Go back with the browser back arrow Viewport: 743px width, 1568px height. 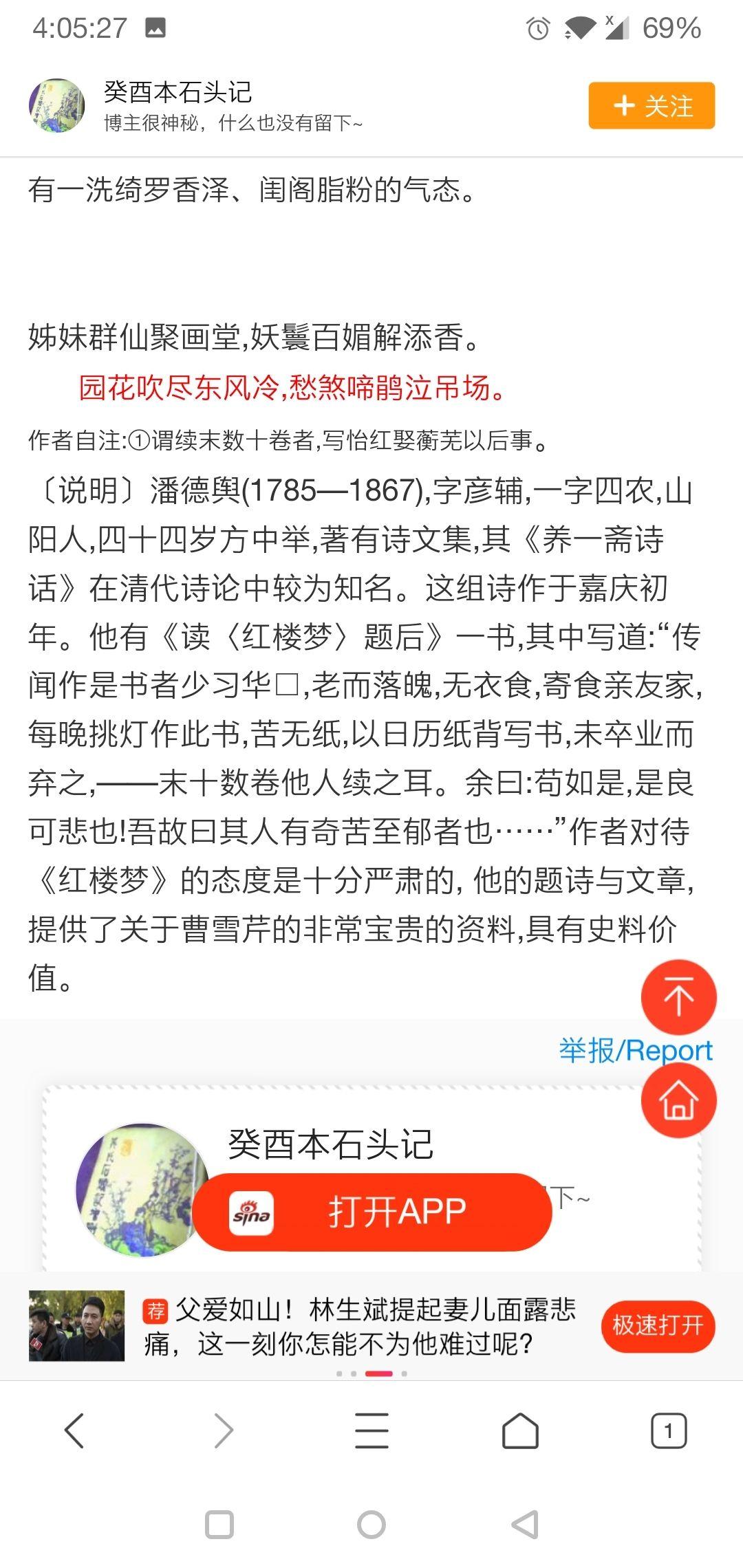[x=74, y=1431]
